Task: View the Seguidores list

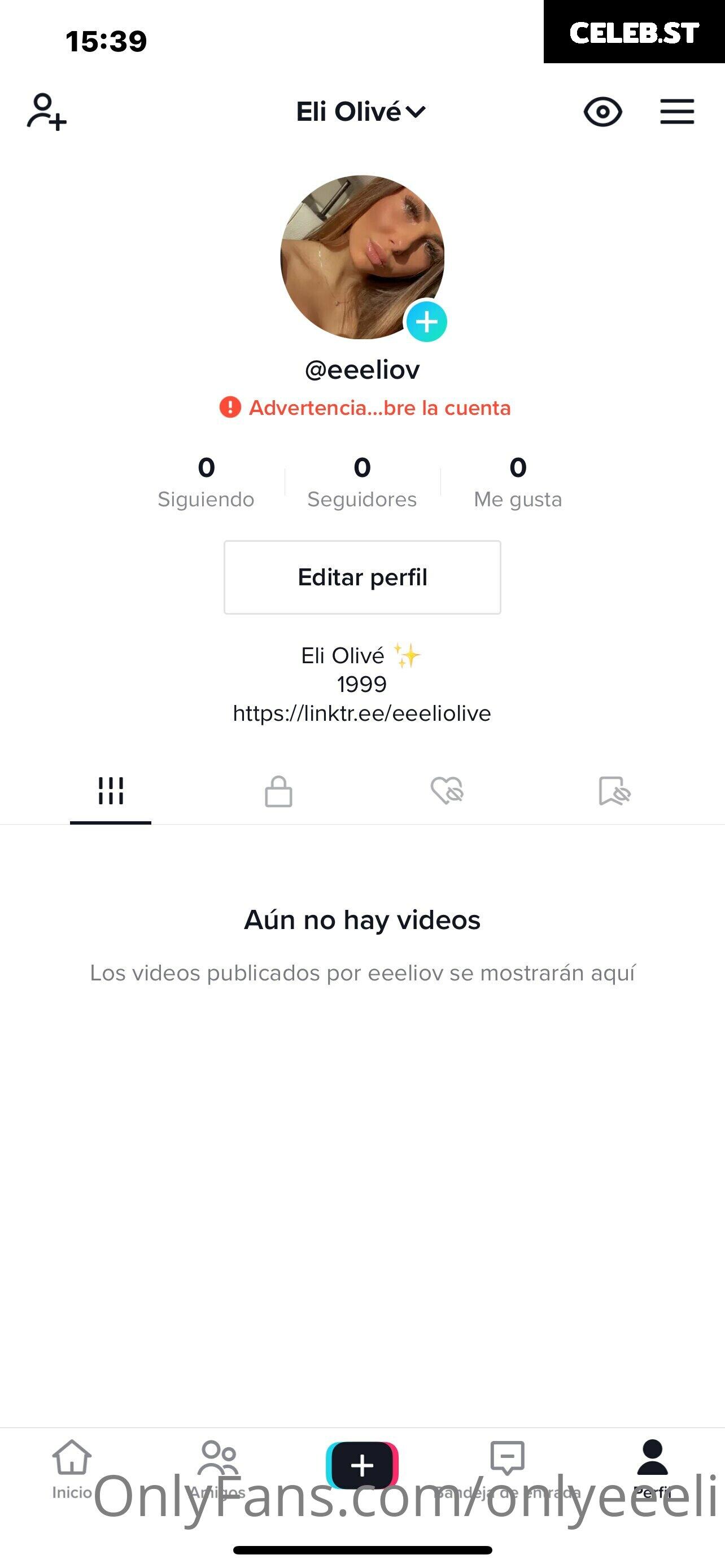Action: pyautogui.click(x=362, y=482)
